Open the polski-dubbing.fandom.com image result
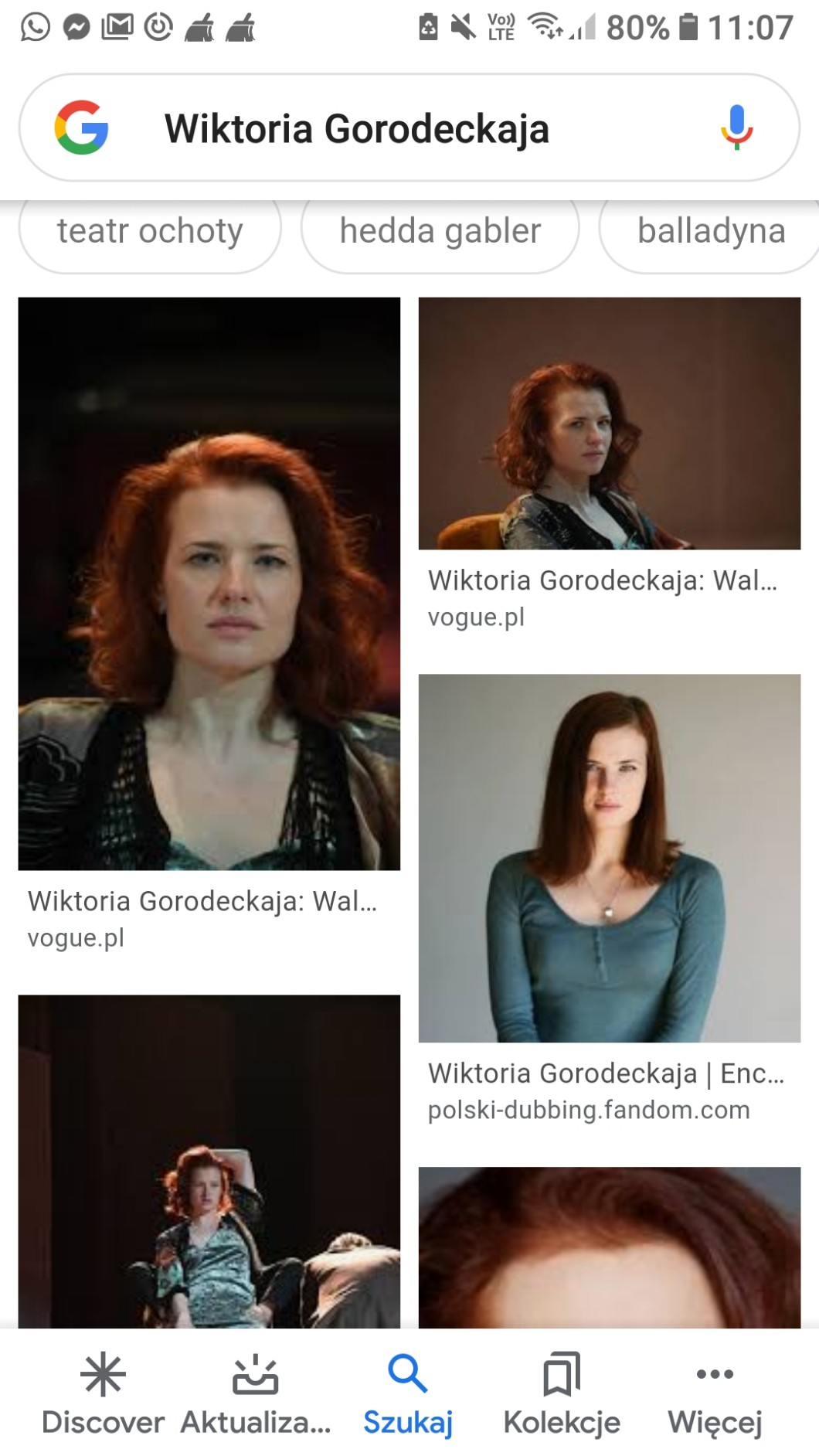 coord(610,858)
